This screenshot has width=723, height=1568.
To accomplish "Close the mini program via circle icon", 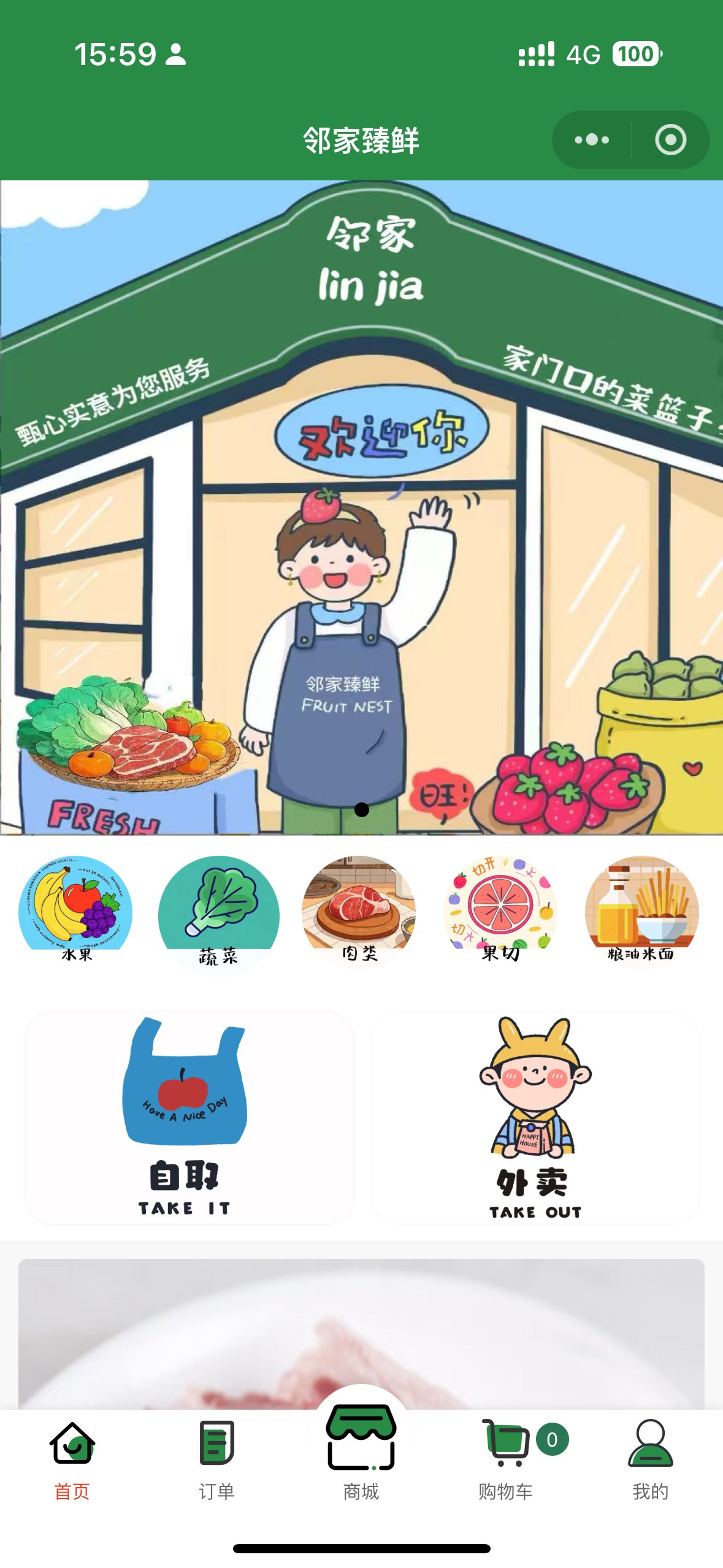I will click(x=670, y=140).
